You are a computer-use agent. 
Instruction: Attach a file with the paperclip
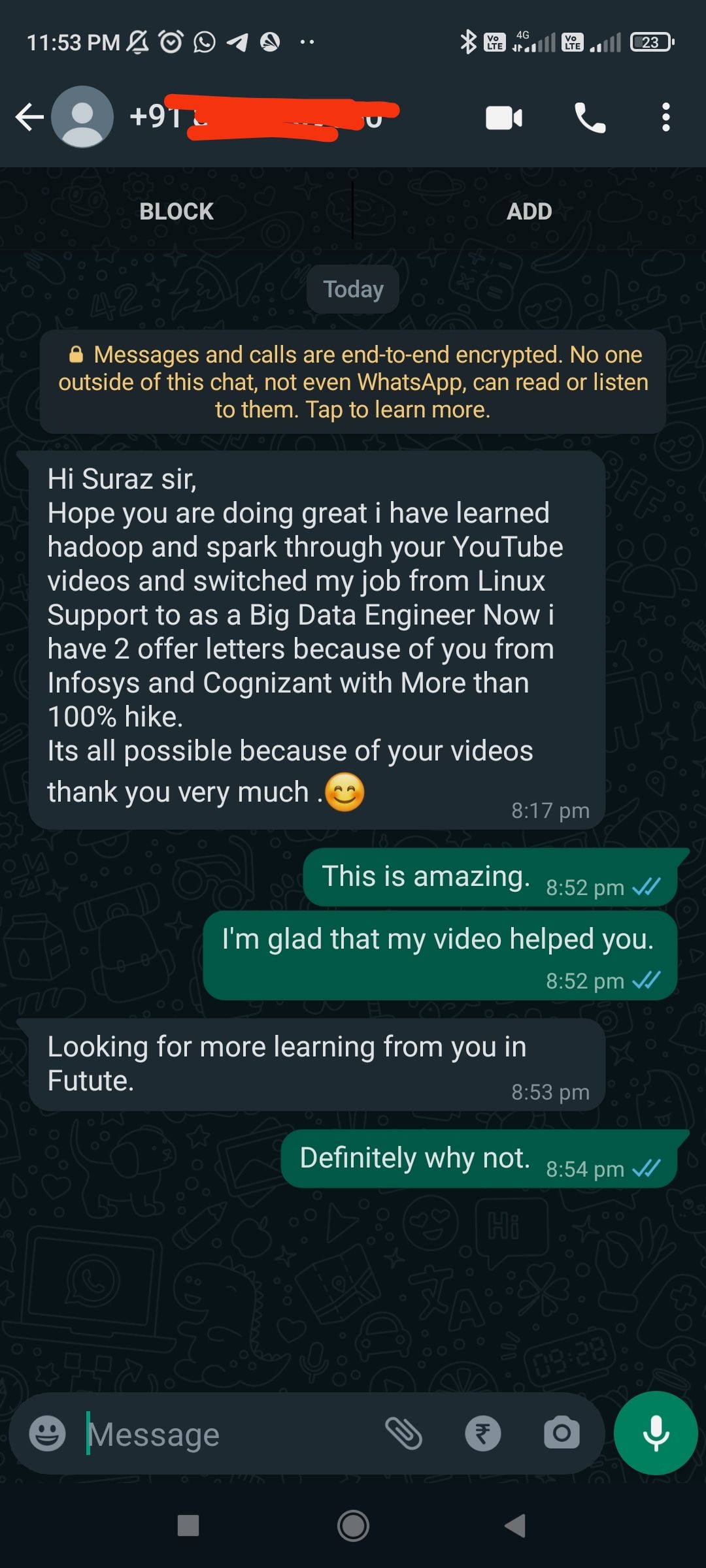pyautogui.click(x=403, y=1434)
